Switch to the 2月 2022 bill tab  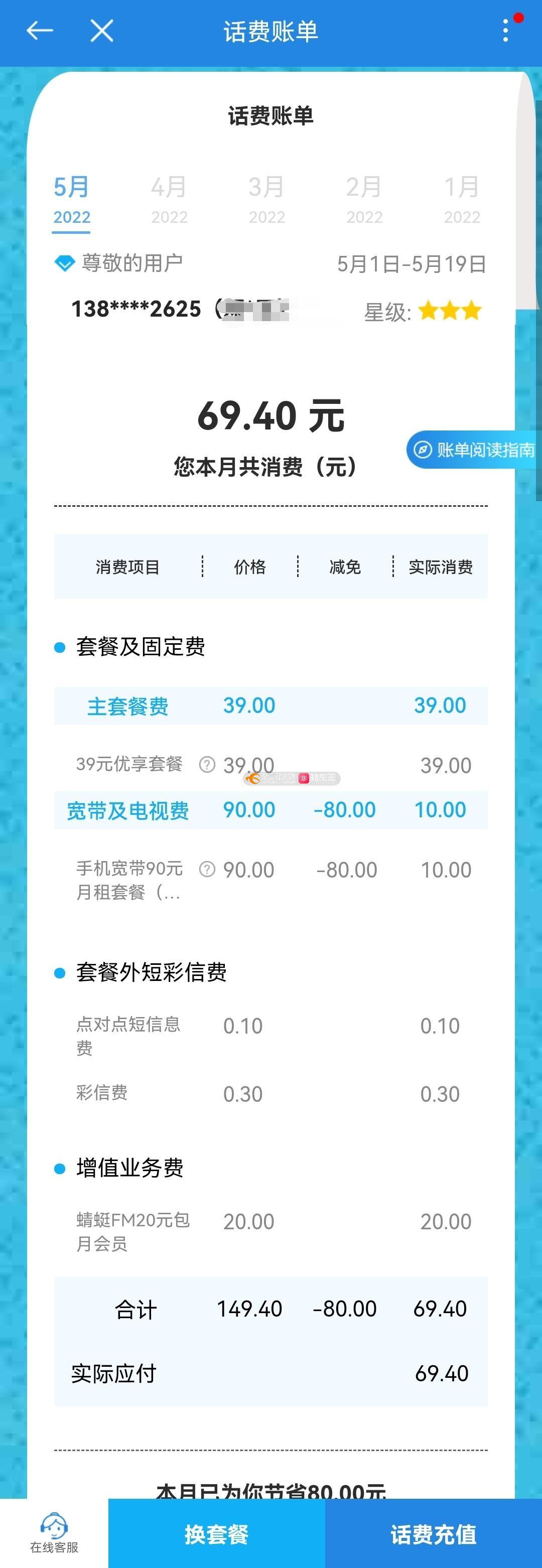coord(363,200)
